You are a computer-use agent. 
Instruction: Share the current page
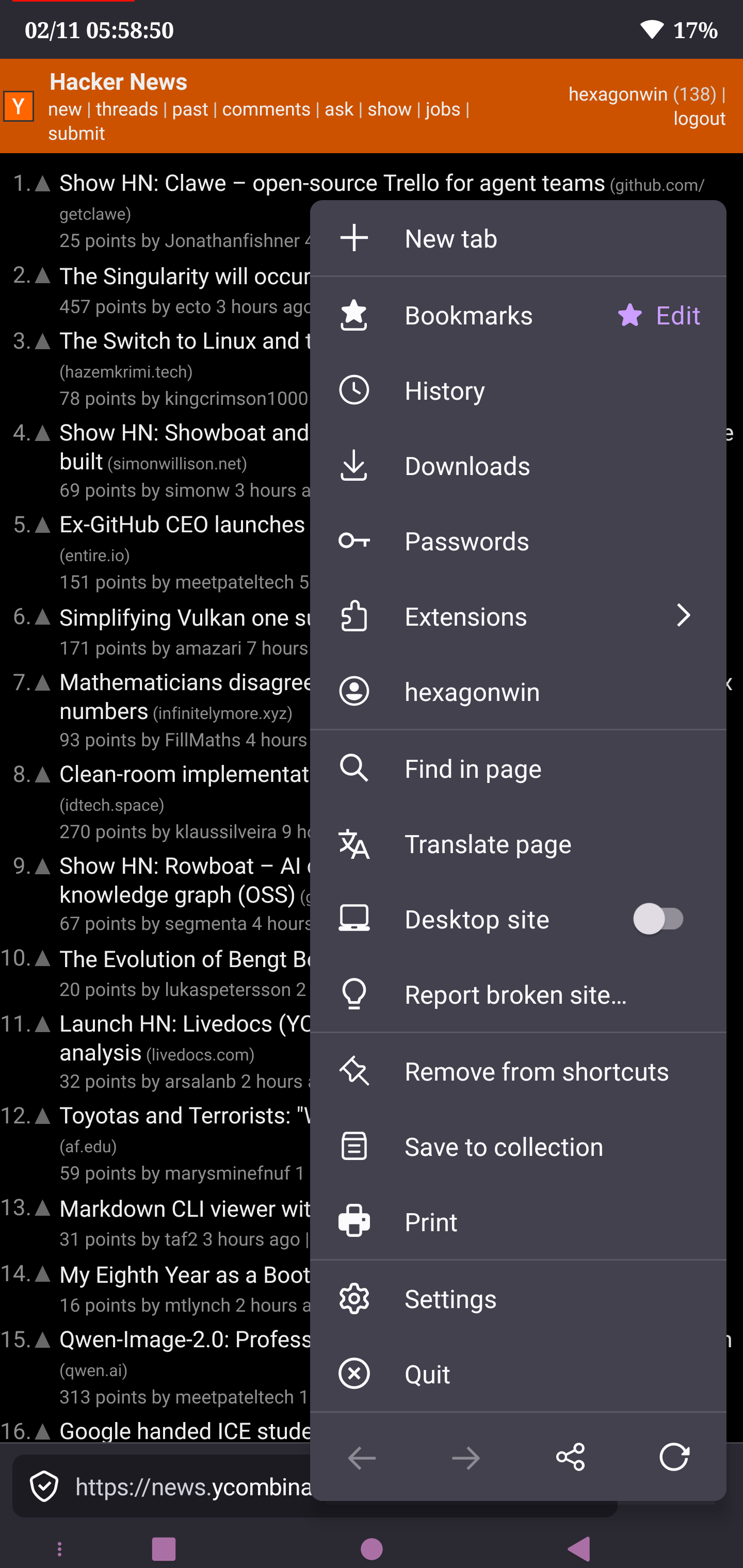570,1457
